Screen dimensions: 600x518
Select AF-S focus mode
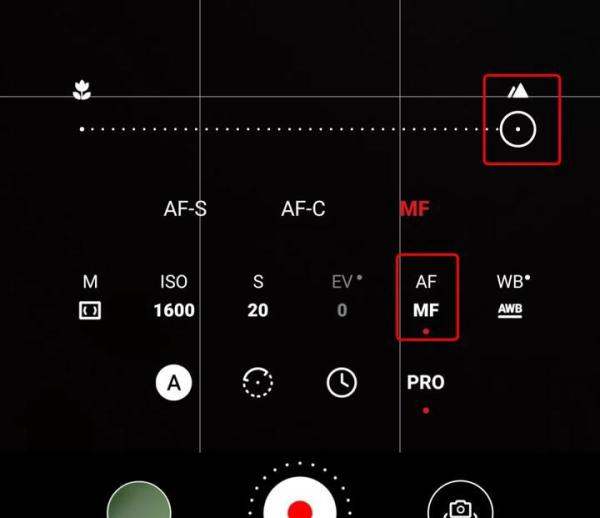pos(185,209)
